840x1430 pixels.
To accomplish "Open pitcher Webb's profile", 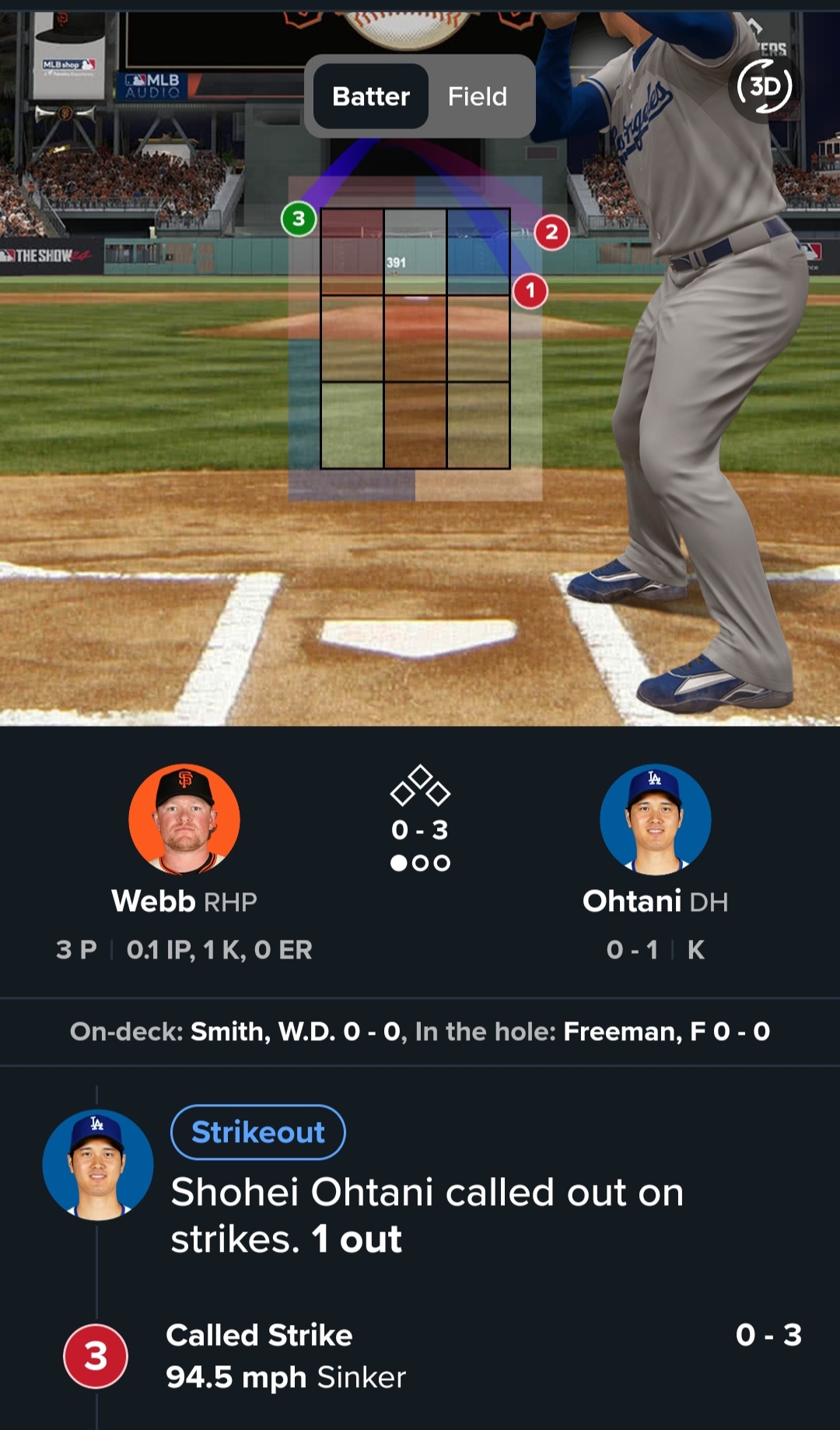I will pos(184,820).
